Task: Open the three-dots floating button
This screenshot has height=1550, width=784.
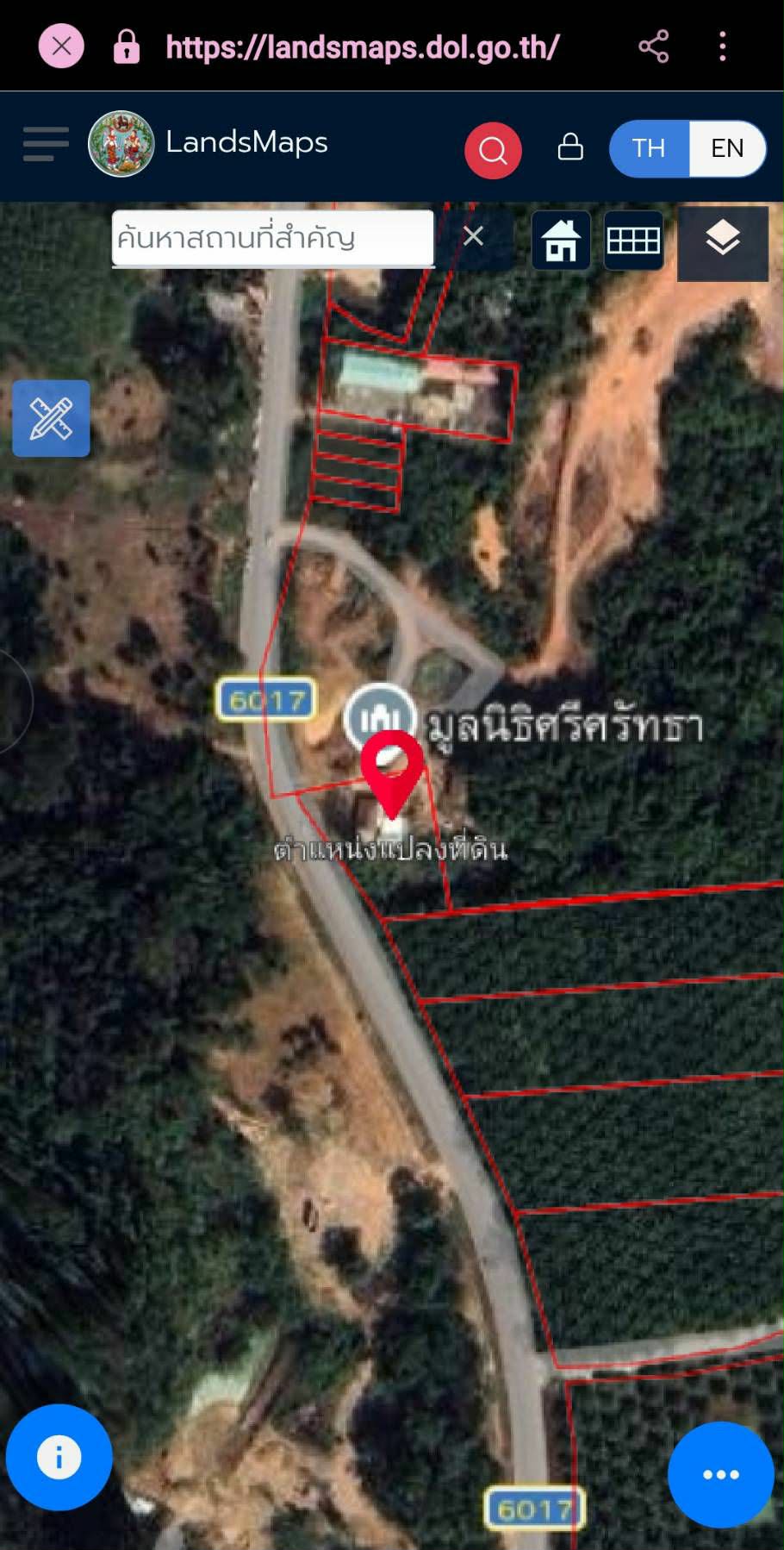Action: pos(720,1474)
